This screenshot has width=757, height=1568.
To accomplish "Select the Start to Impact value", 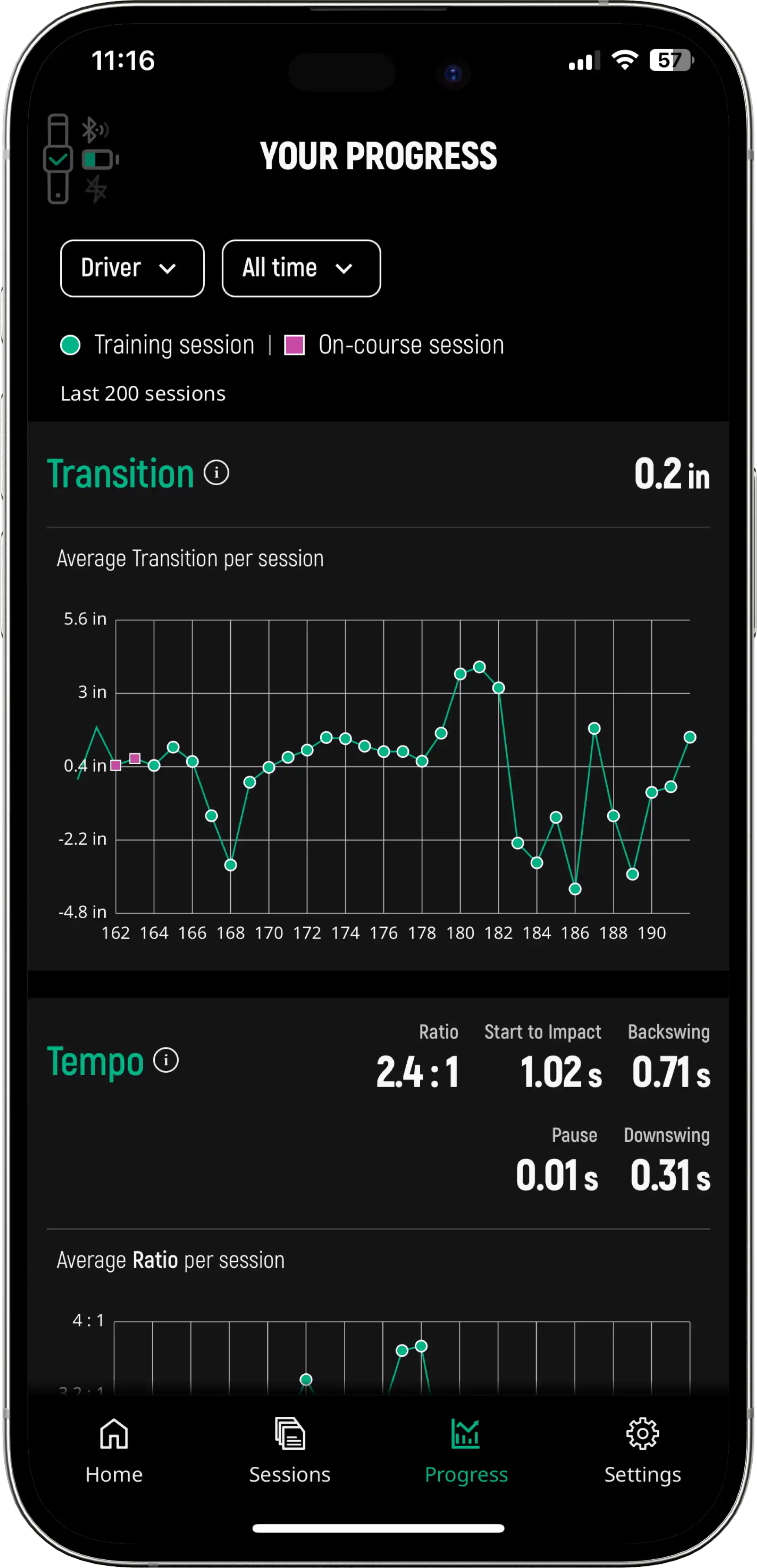I will (x=560, y=1072).
